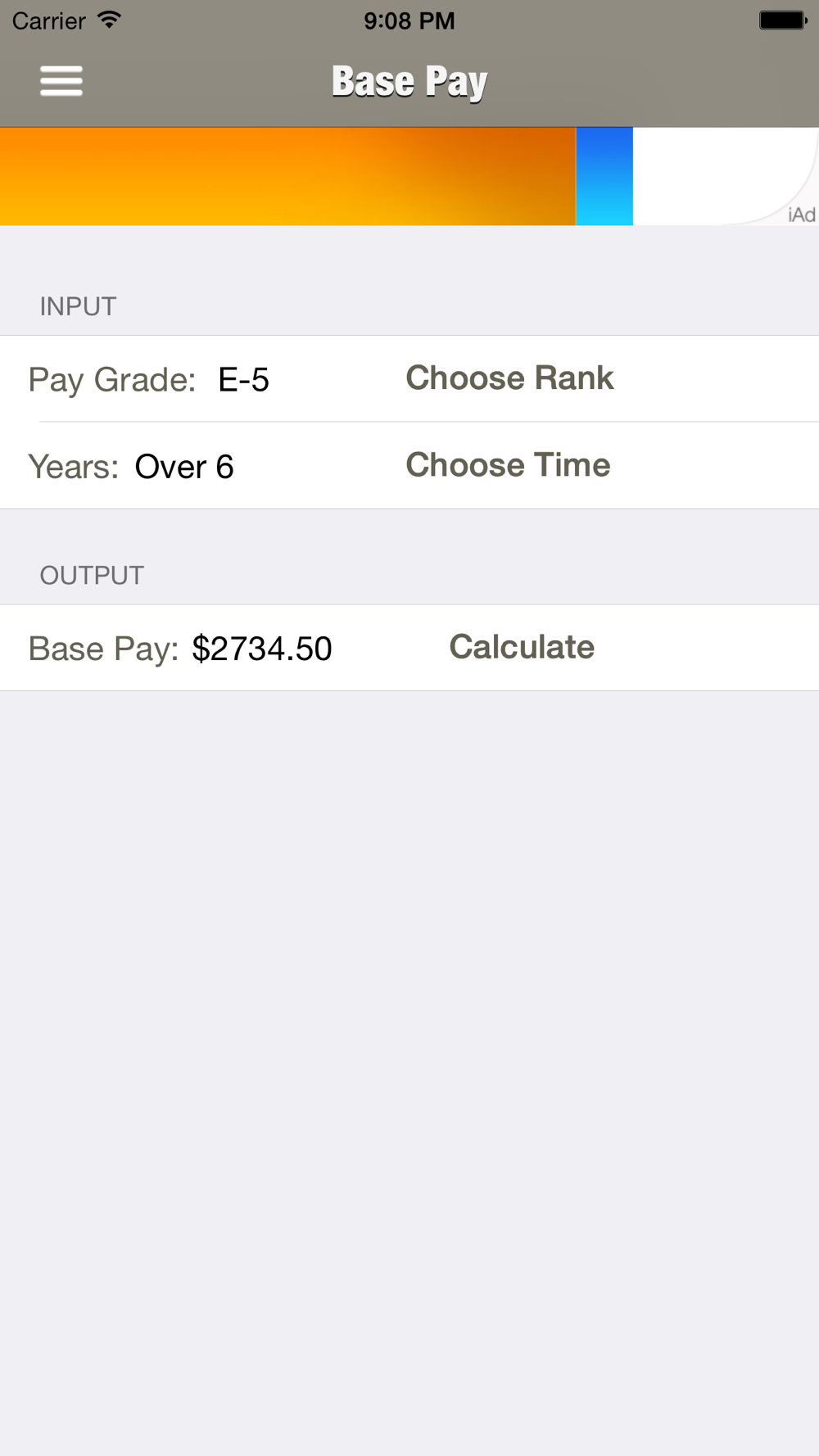Open the hamburger menu
Image resolution: width=819 pixels, height=1456 pixels.
tap(61, 81)
